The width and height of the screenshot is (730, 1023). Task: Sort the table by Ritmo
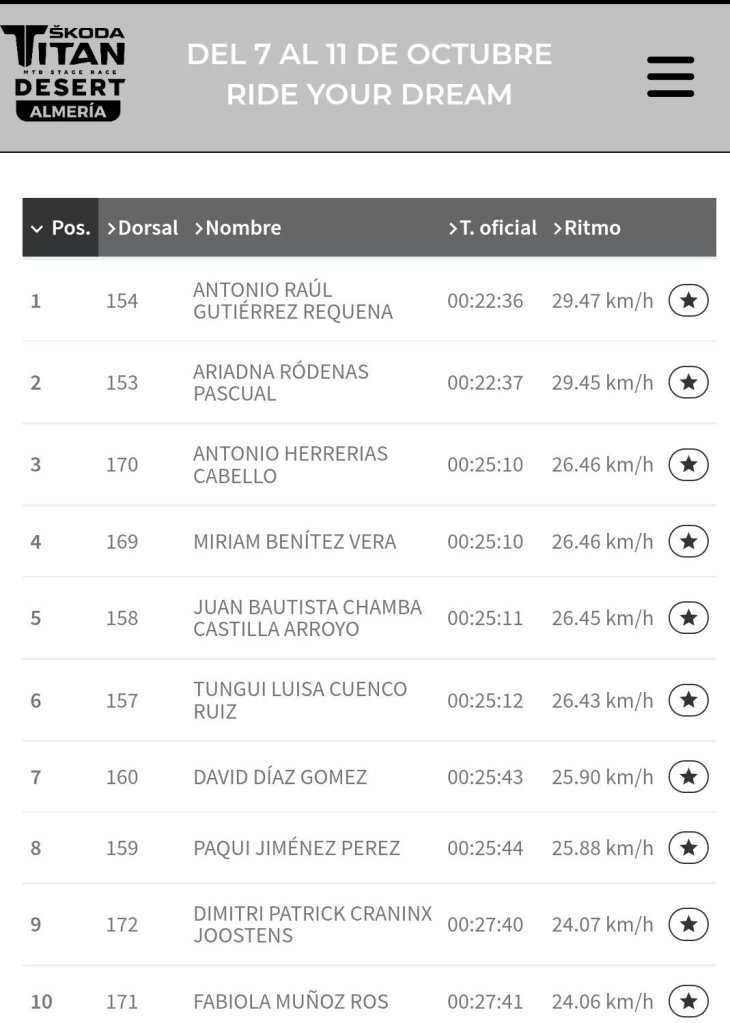[x=587, y=228]
